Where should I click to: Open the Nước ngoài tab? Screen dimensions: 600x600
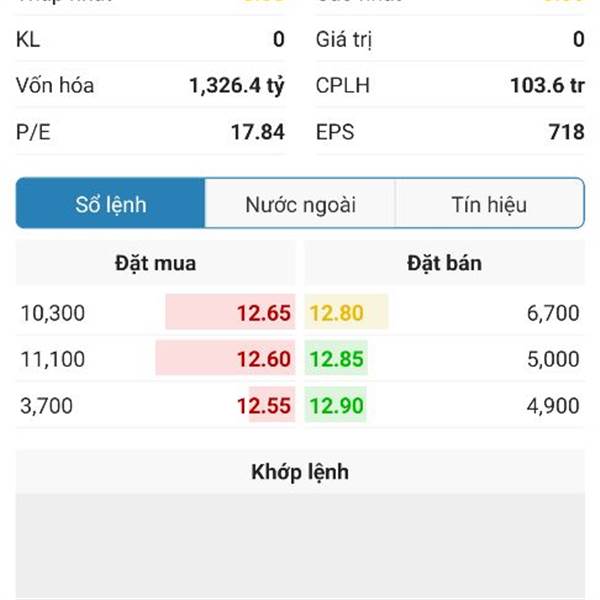click(300, 205)
